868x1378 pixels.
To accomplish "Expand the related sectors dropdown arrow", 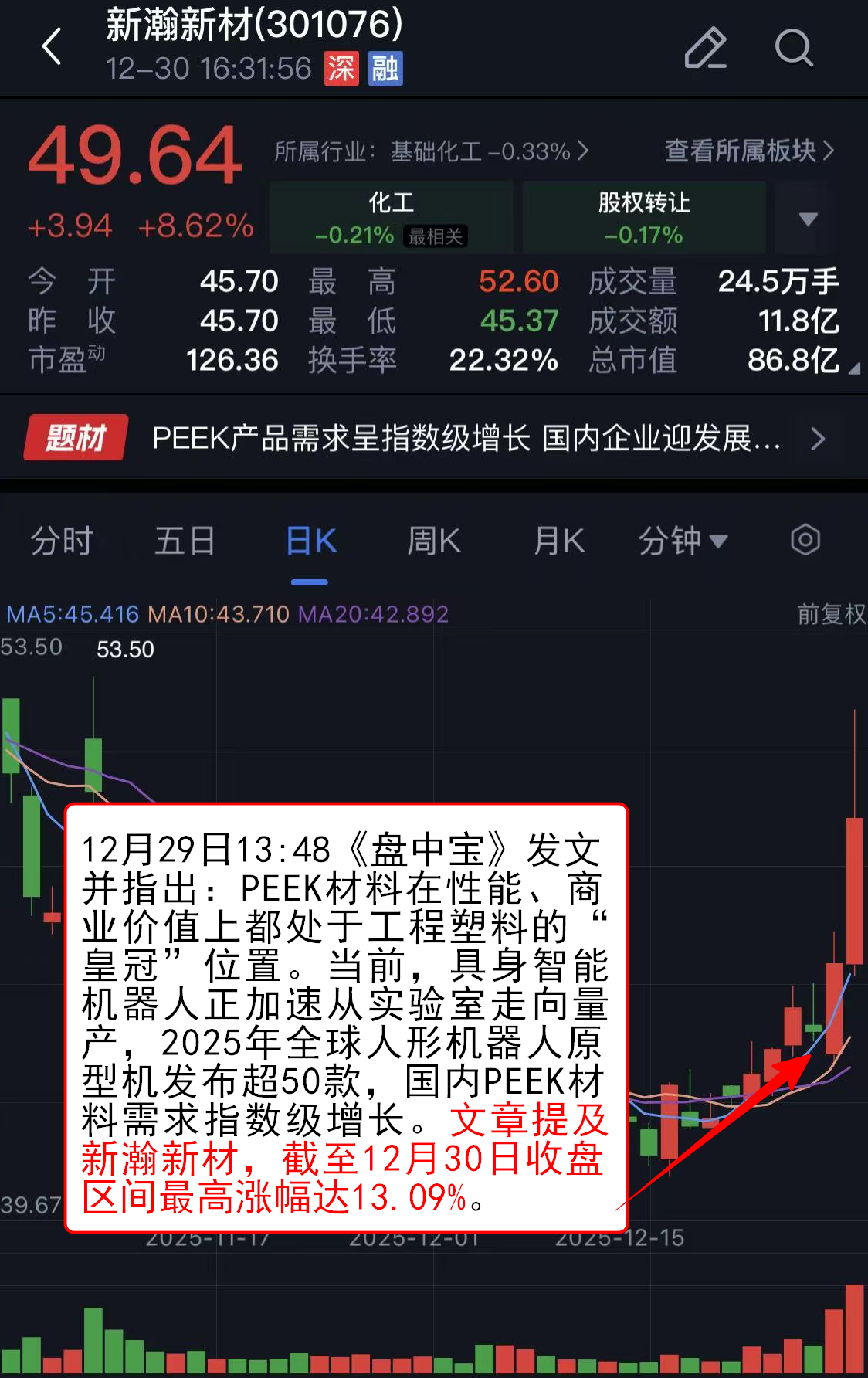I will click(x=808, y=219).
